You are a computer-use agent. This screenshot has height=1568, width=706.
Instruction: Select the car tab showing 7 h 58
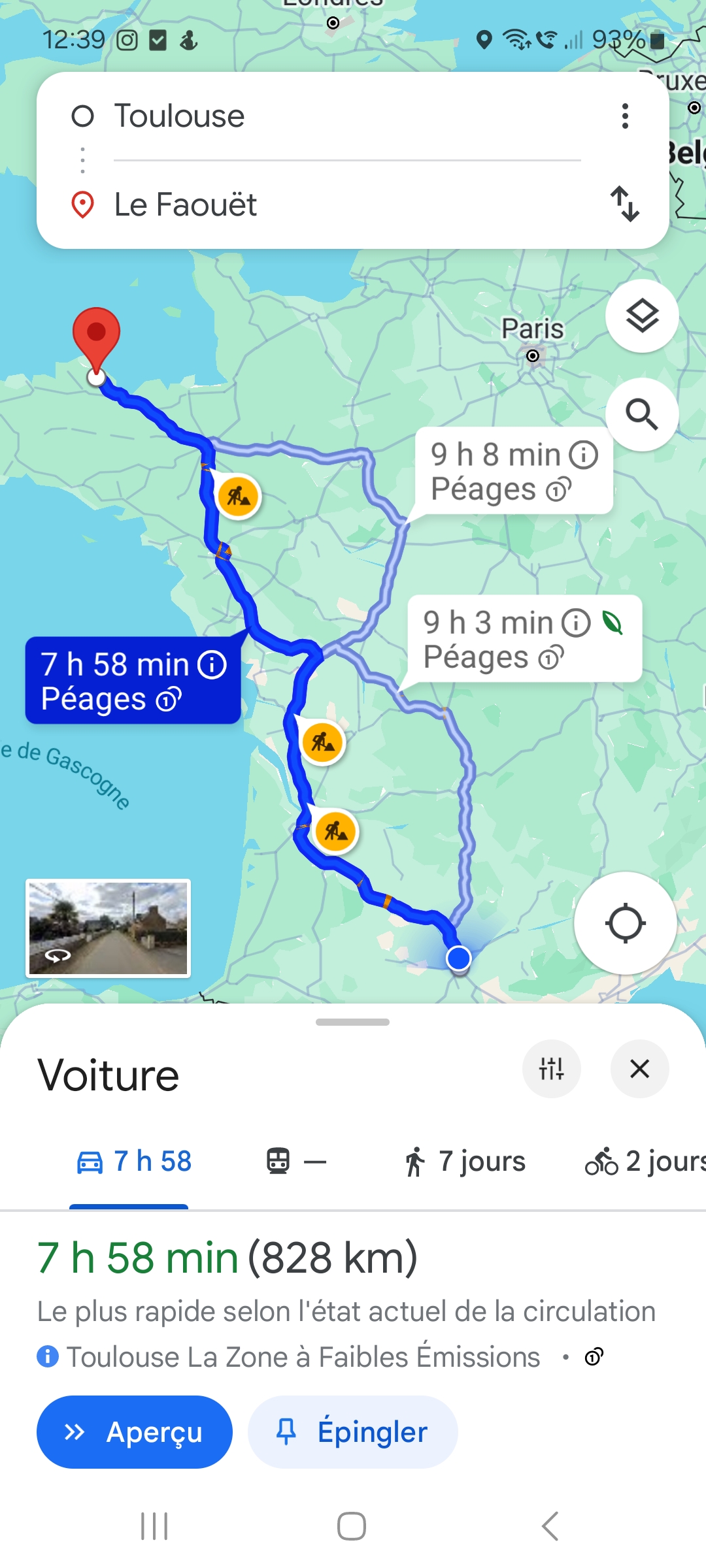pyautogui.click(x=135, y=1162)
